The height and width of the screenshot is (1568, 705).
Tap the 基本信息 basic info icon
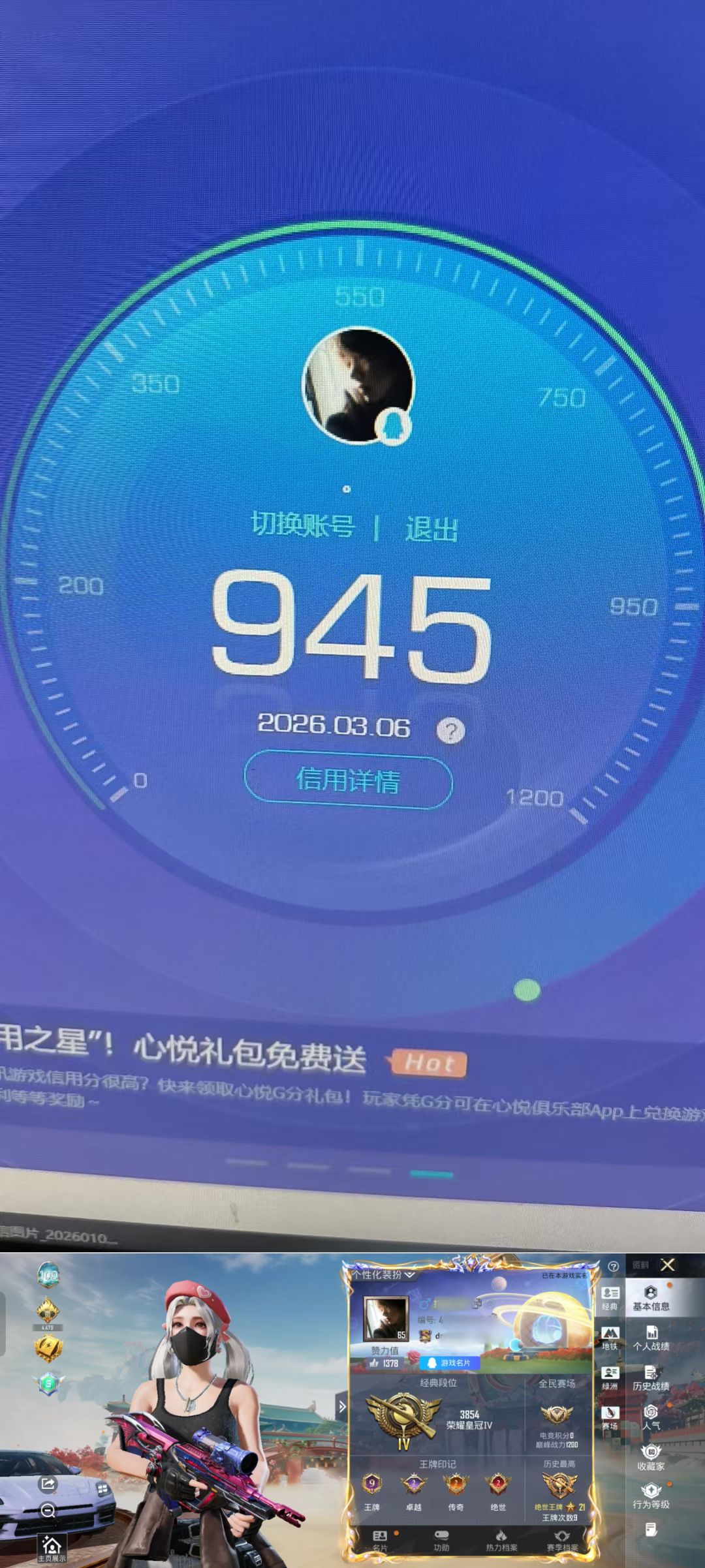(651, 1293)
